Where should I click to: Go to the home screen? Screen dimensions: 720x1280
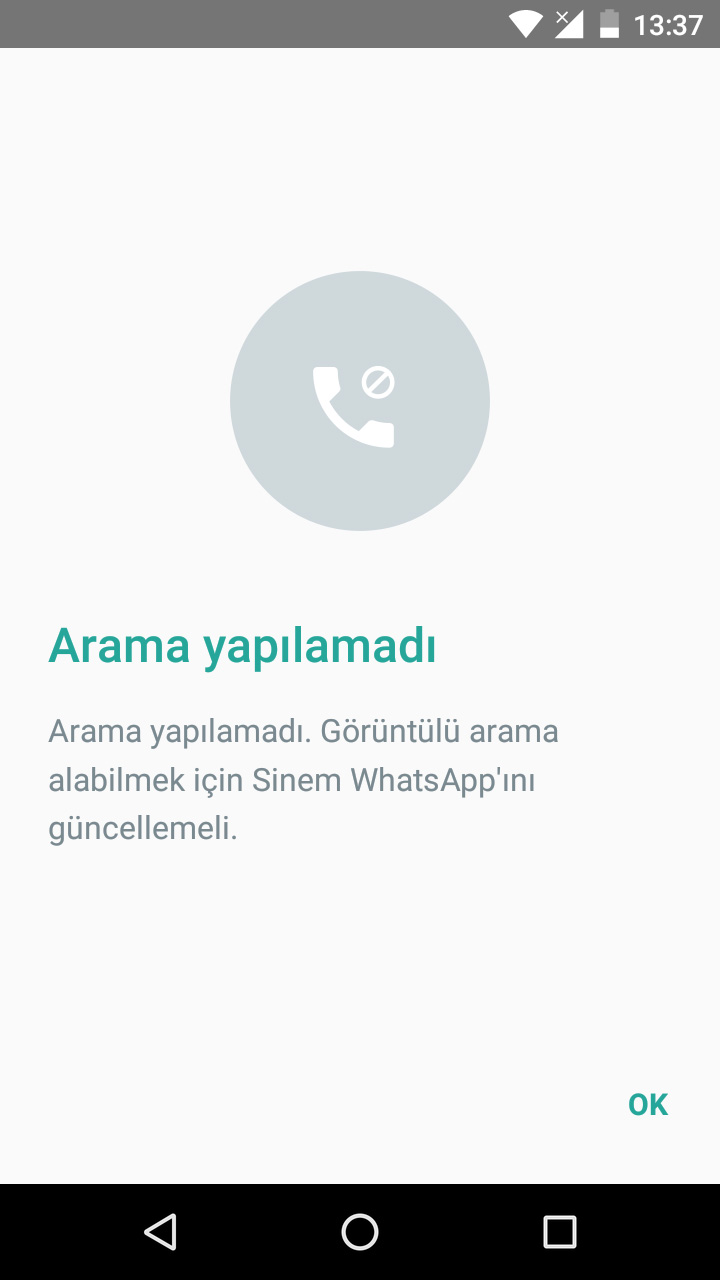pyautogui.click(x=360, y=1232)
